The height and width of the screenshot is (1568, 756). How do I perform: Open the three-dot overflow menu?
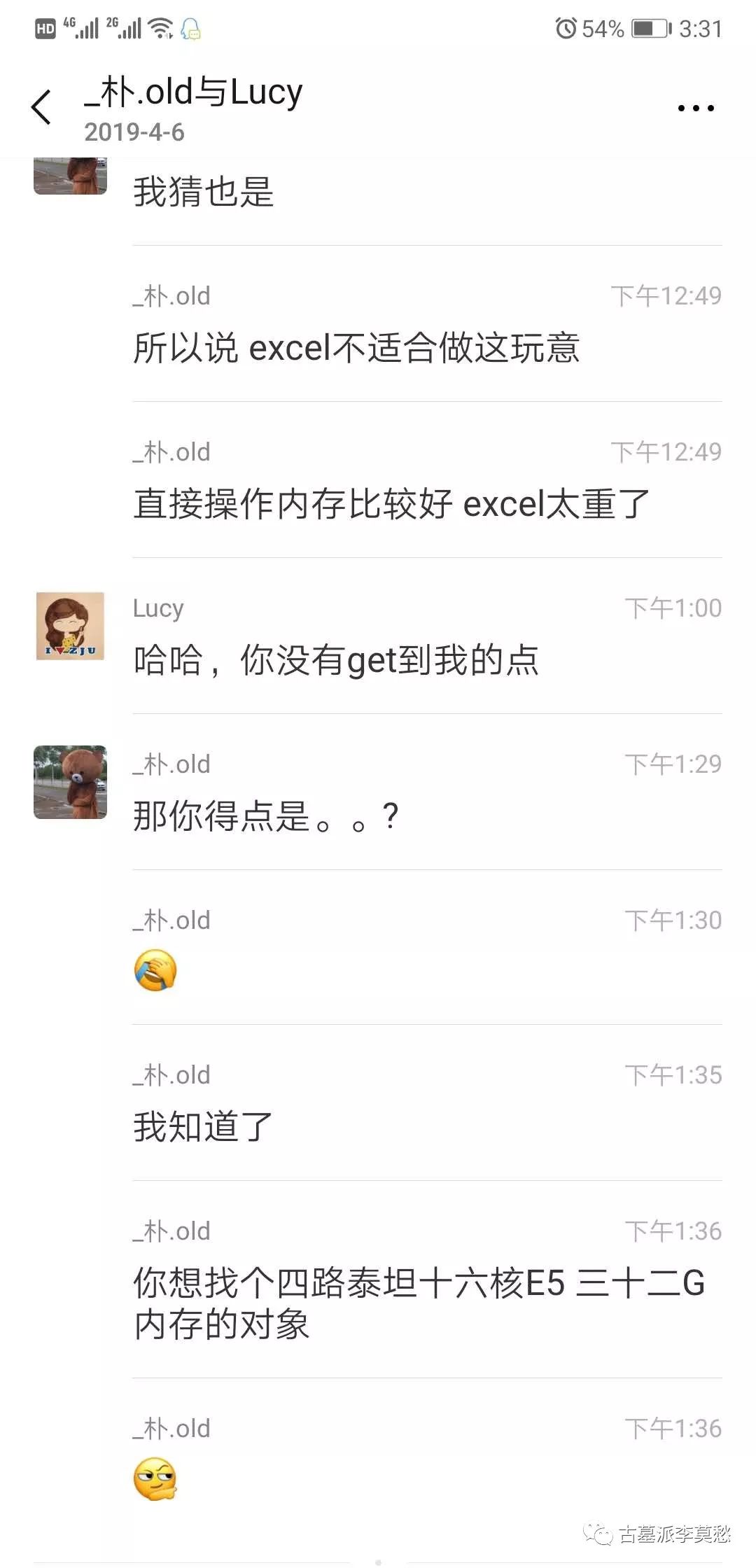(696, 108)
